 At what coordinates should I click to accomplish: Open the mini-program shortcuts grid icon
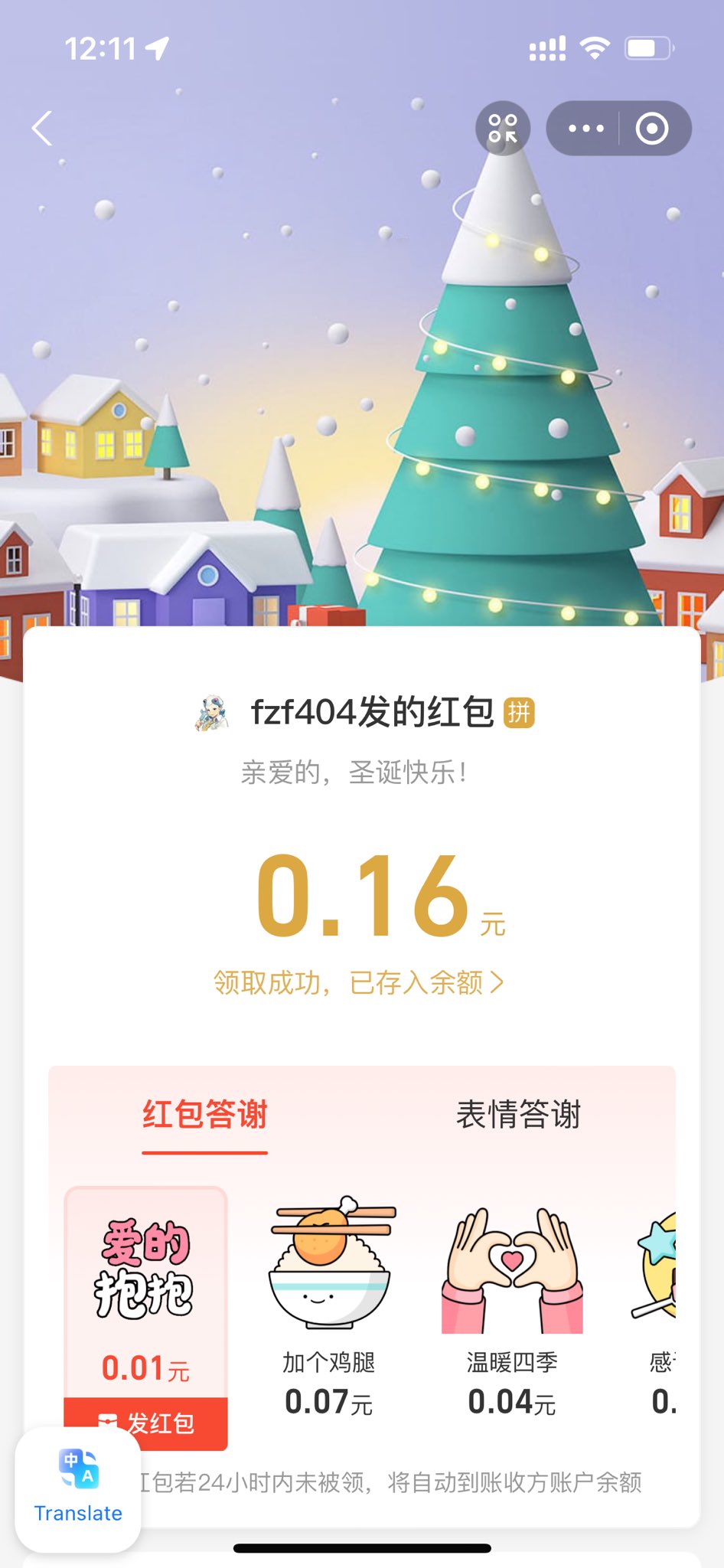[x=503, y=128]
